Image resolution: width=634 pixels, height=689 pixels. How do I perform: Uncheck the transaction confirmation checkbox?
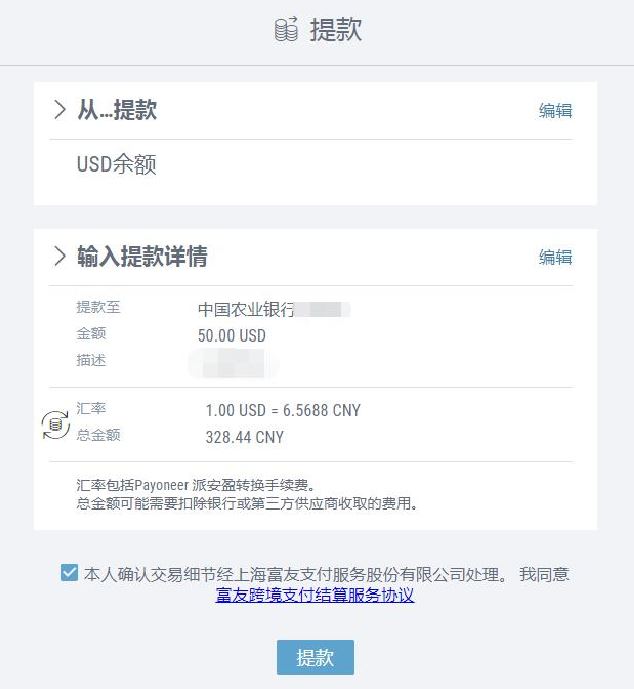[x=69, y=573]
